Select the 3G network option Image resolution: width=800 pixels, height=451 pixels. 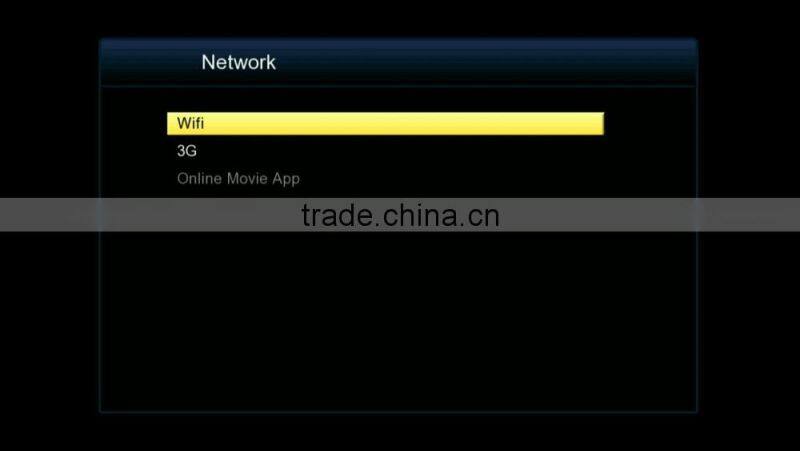[187, 151]
